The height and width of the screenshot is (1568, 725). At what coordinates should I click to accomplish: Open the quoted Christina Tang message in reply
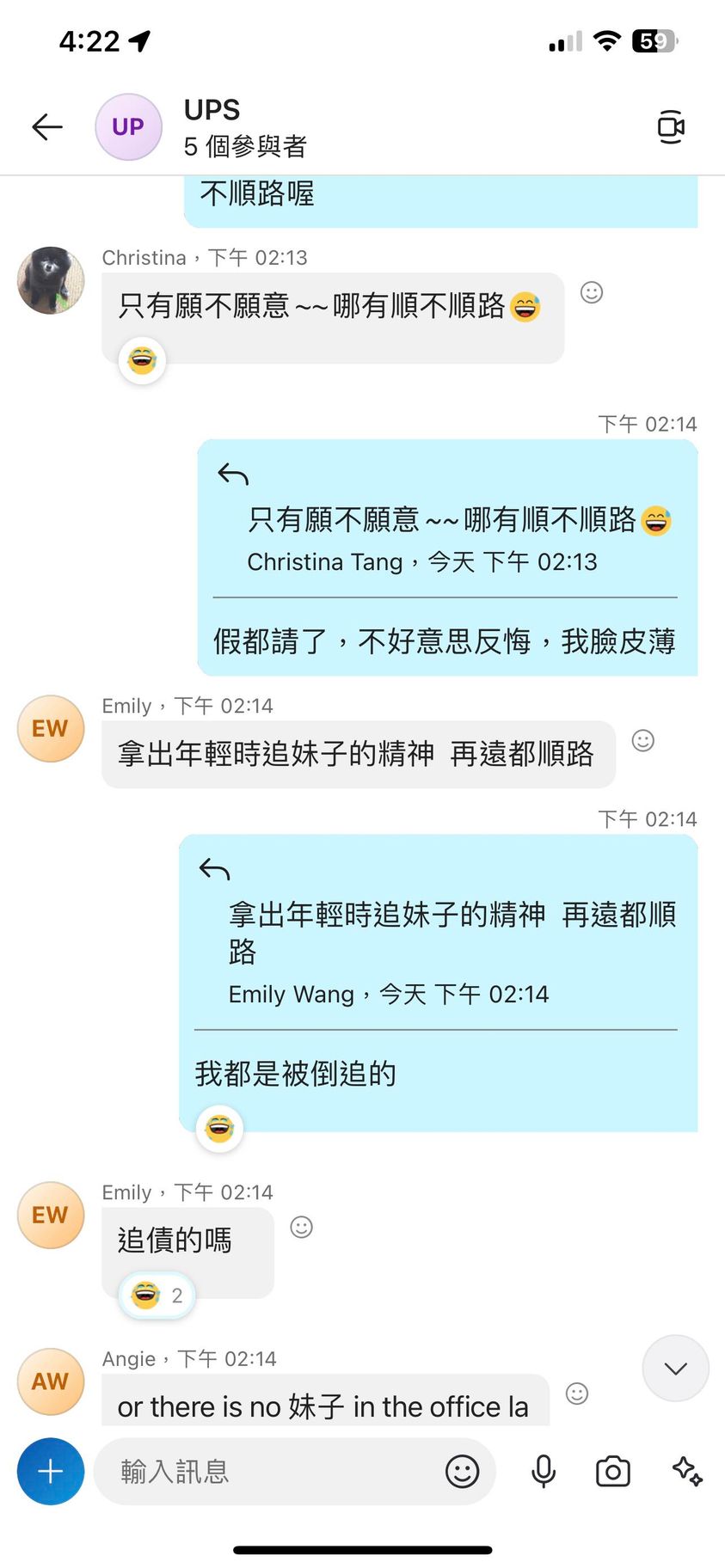point(444,539)
